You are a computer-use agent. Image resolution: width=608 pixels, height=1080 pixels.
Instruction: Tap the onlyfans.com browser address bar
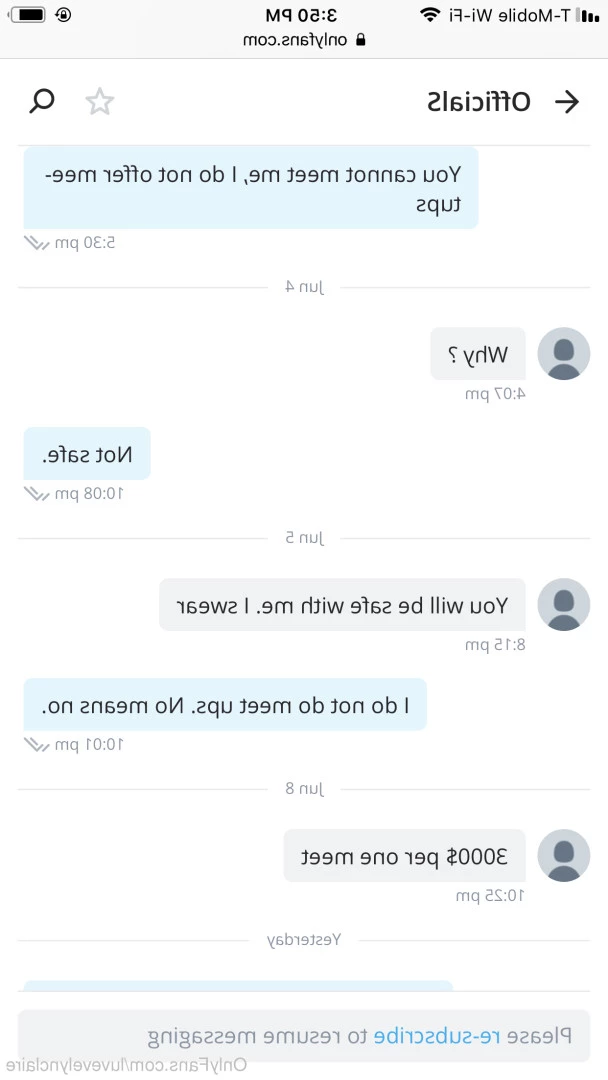point(304,40)
